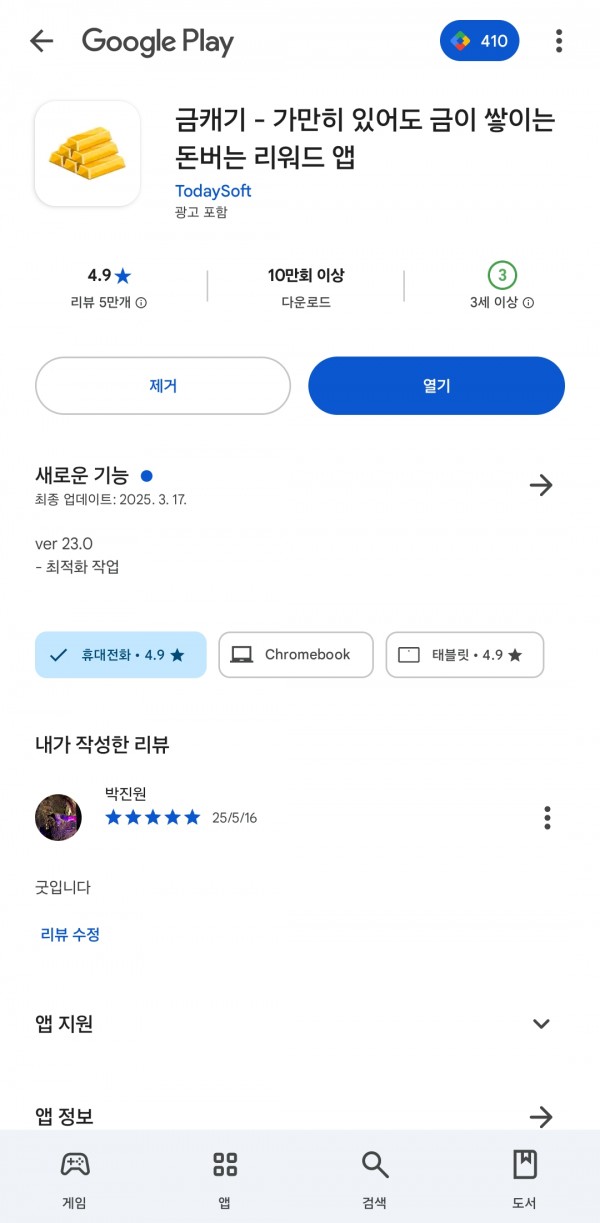The image size is (600, 1223).
Task: Open options menu for 박진원's review
Action: click(x=547, y=817)
